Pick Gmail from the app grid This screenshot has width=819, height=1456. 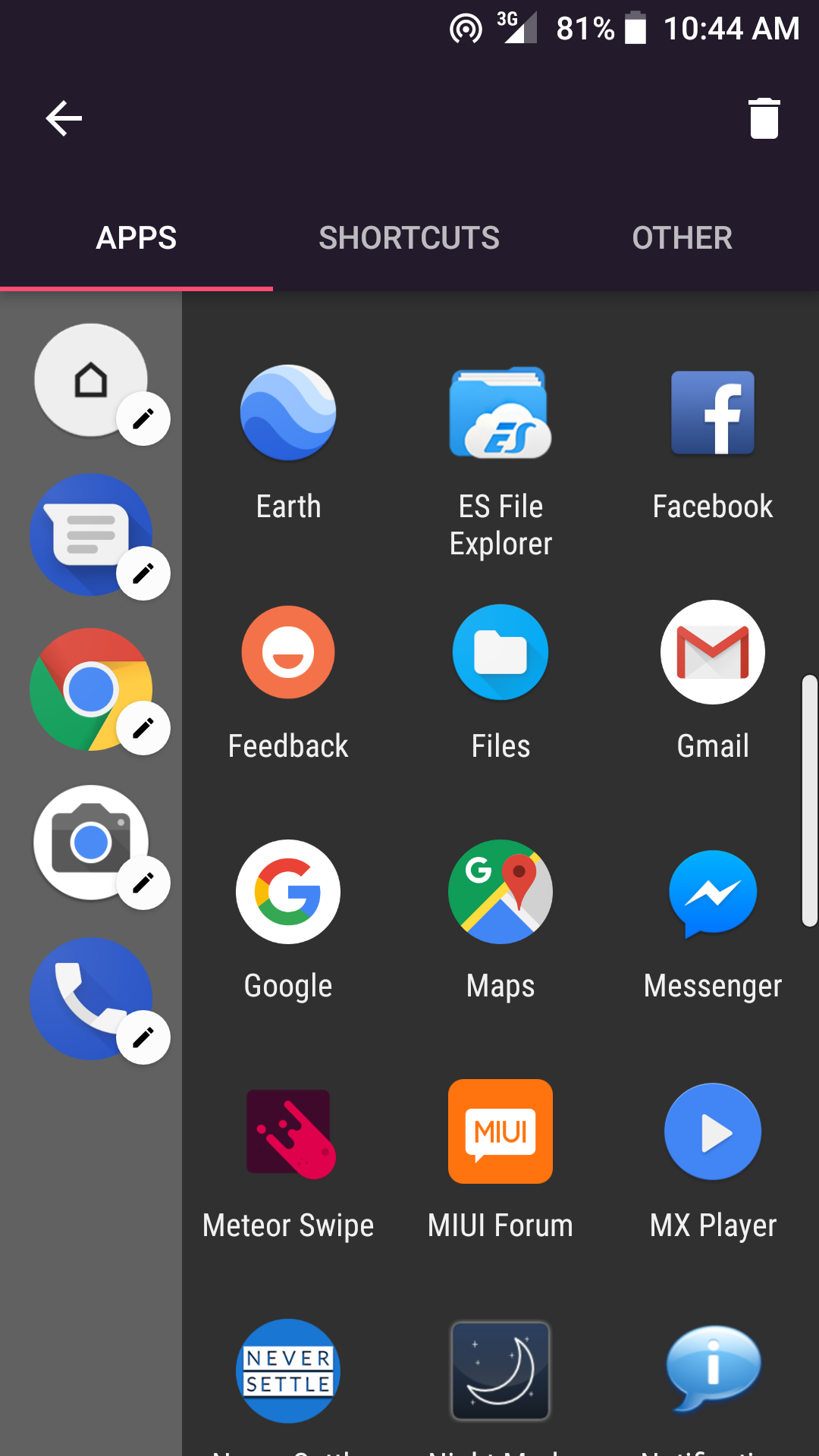click(713, 682)
